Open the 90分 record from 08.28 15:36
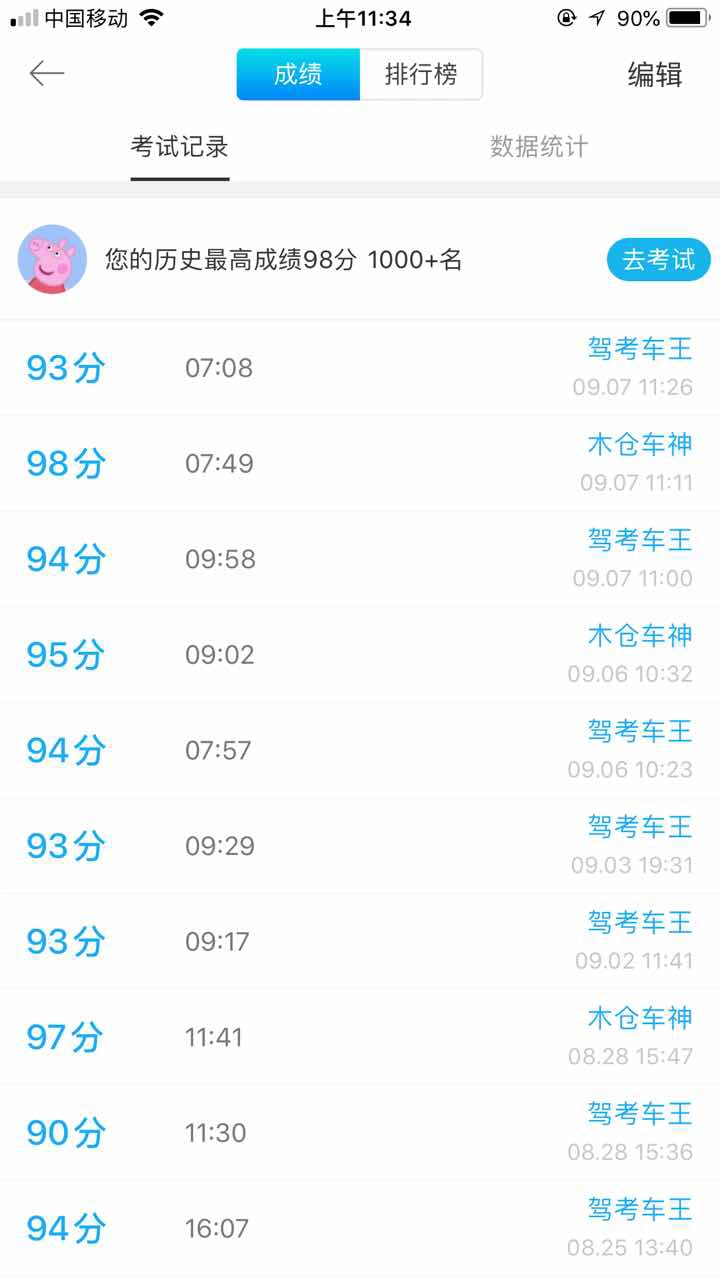720x1280 pixels. pos(360,1132)
